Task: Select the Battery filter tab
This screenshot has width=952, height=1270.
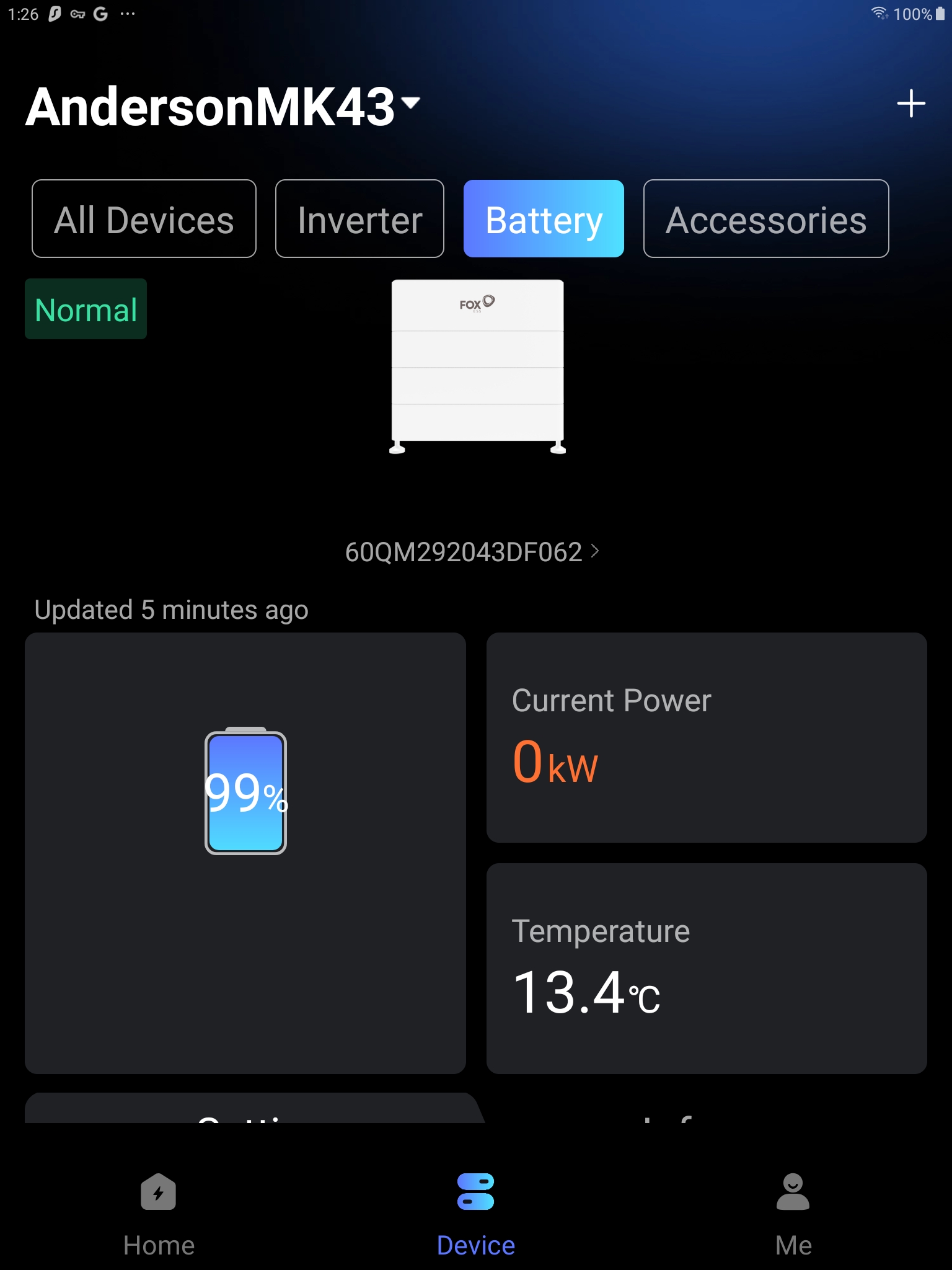Action: (x=544, y=219)
